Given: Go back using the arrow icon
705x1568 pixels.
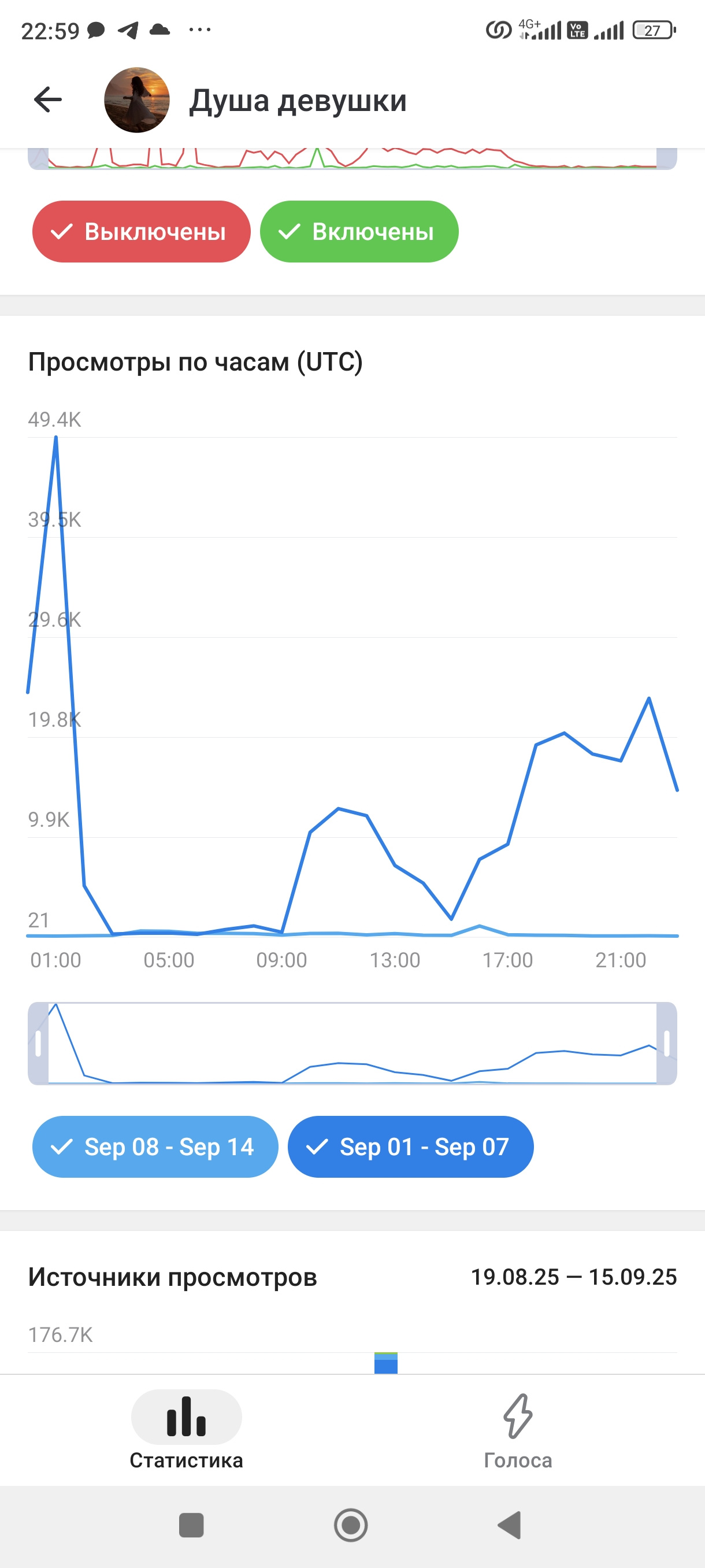Looking at the screenshot, I should point(48,100).
